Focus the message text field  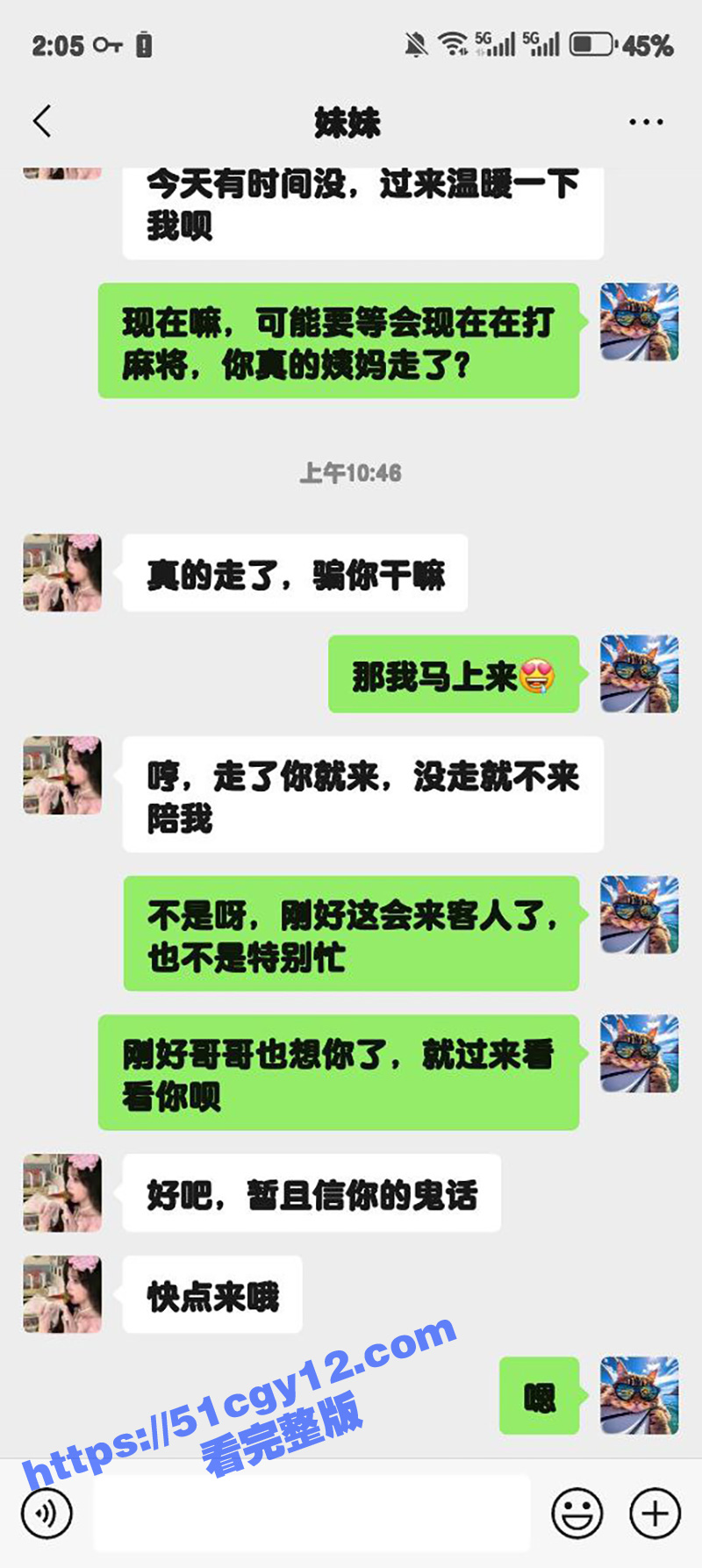312,1513
